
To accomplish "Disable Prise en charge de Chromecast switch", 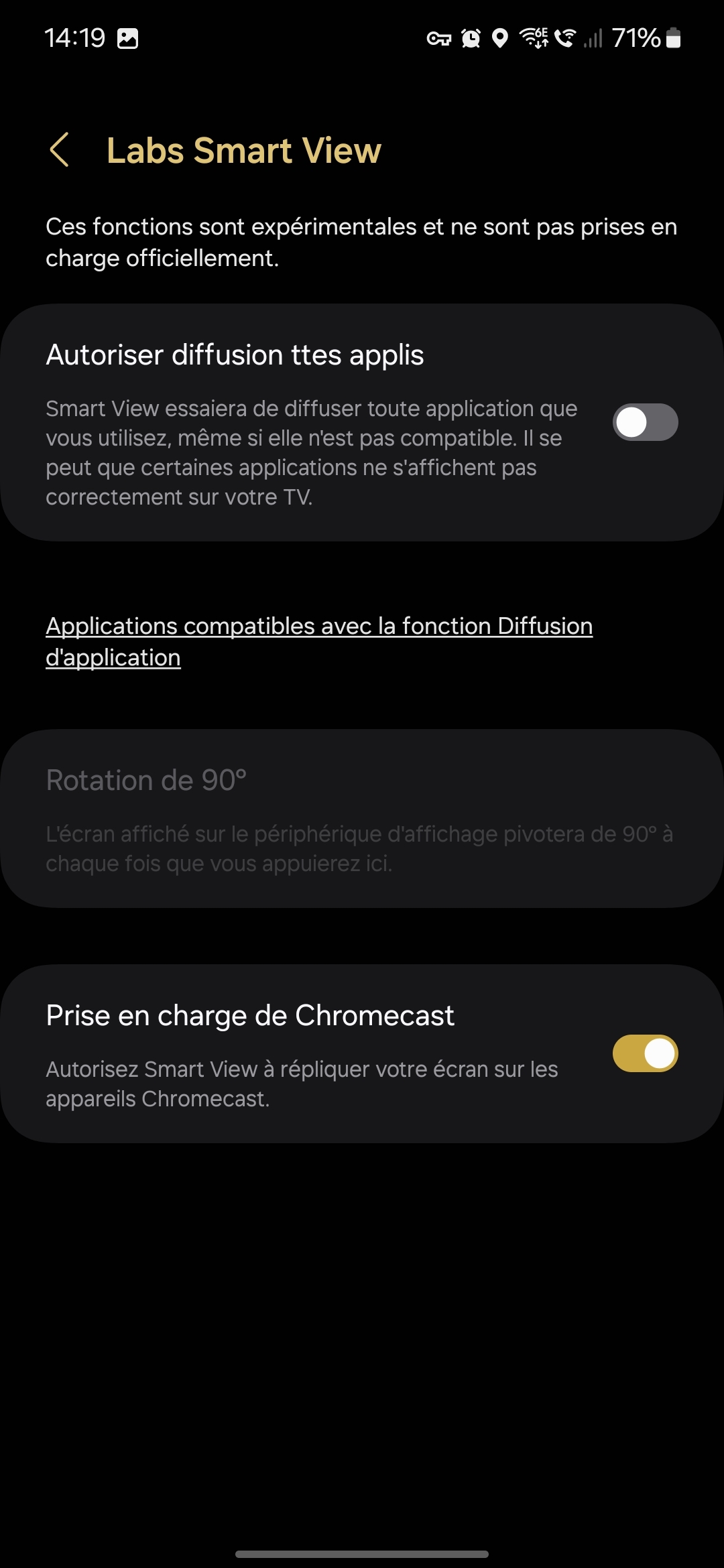I will [x=645, y=1053].
